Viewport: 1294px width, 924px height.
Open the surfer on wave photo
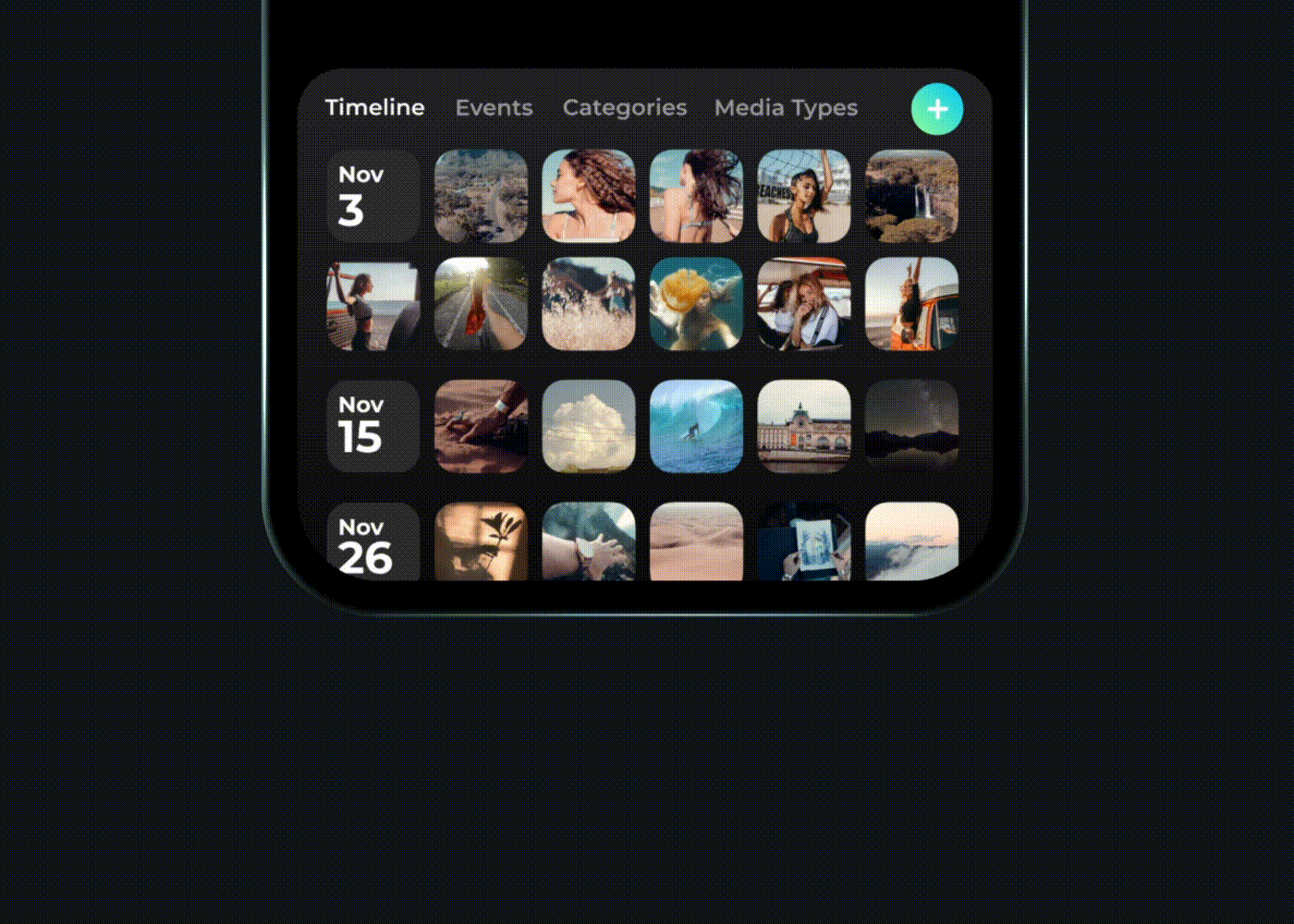[696, 426]
